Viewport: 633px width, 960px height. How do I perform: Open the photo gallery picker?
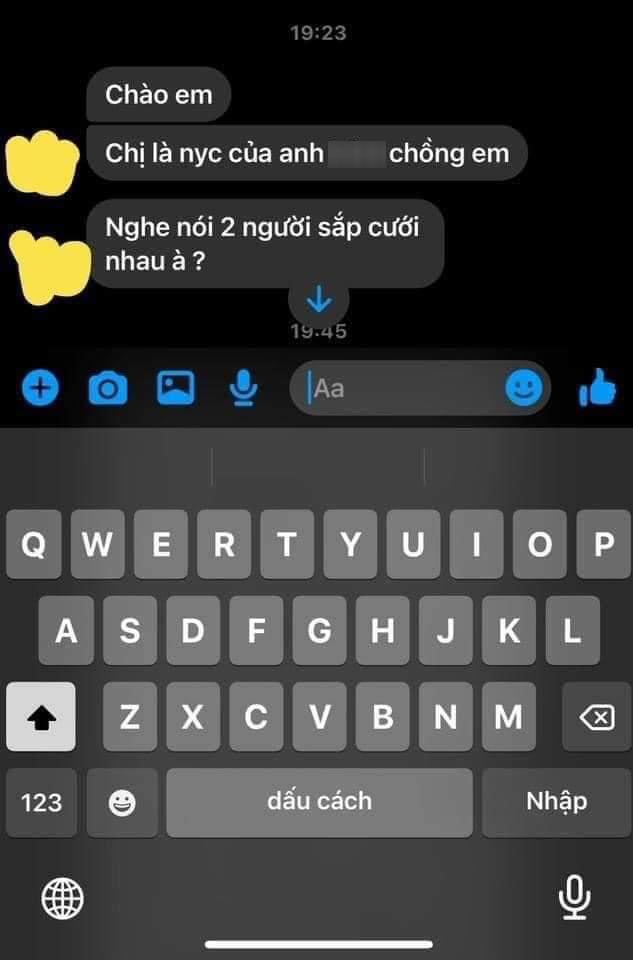176,388
